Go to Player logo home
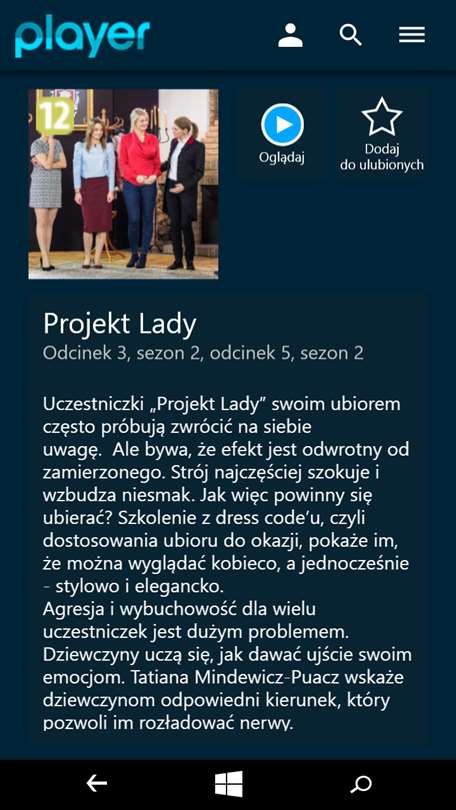The image size is (456, 810). (82, 36)
